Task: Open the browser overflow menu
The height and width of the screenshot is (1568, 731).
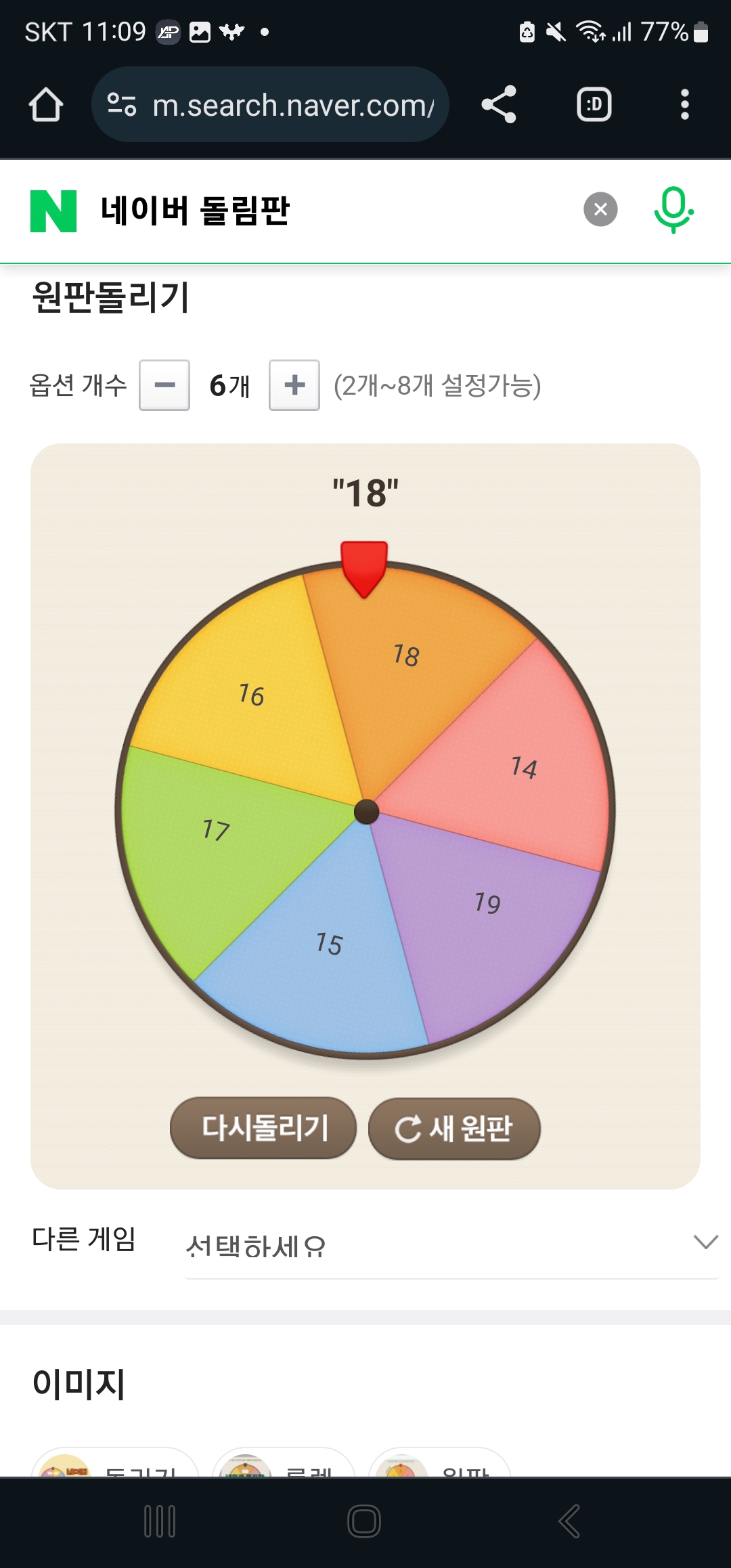Action: coord(684,105)
